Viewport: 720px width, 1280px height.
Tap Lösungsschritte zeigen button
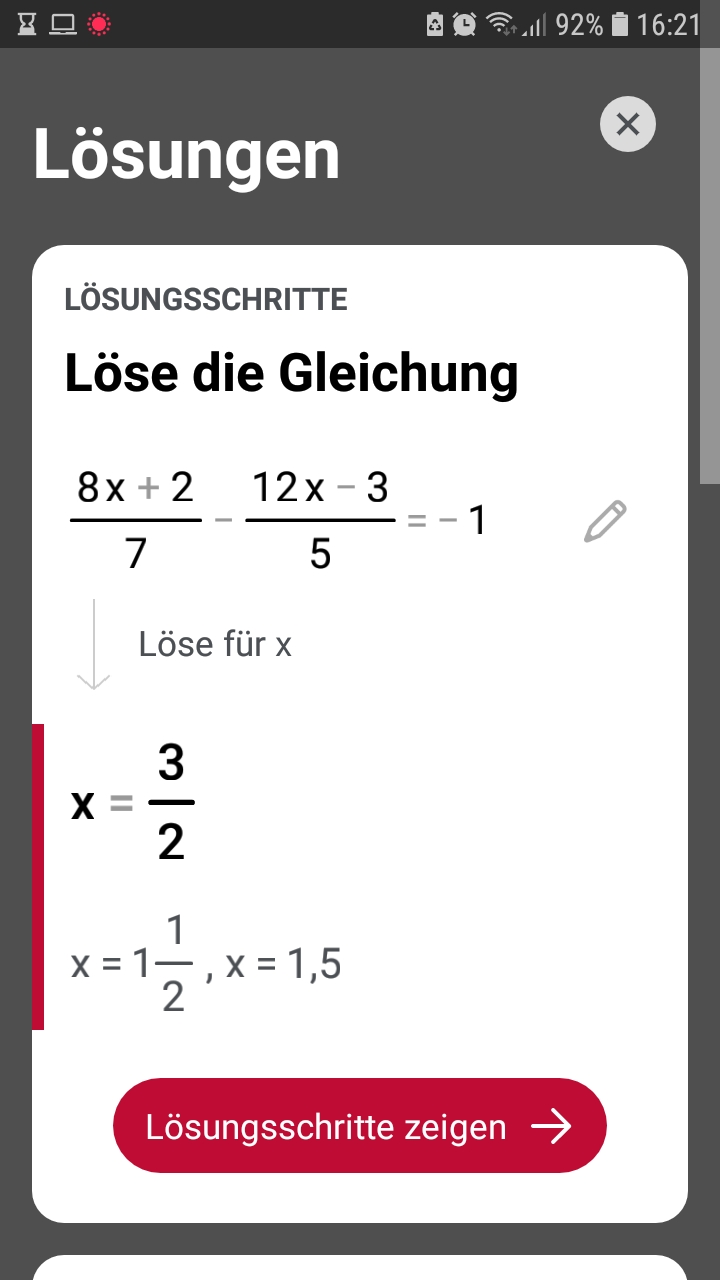[x=360, y=1126]
